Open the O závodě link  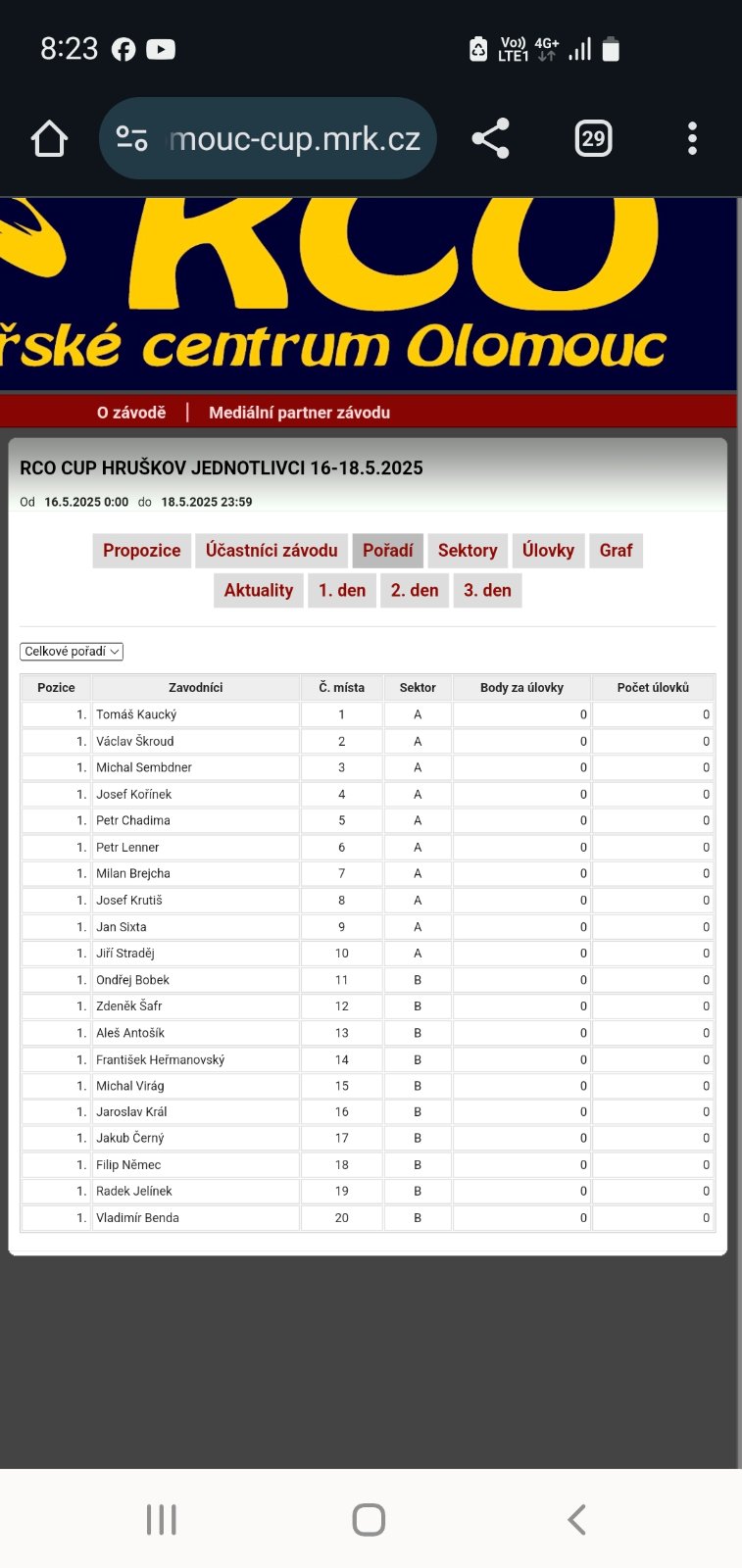(x=131, y=413)
